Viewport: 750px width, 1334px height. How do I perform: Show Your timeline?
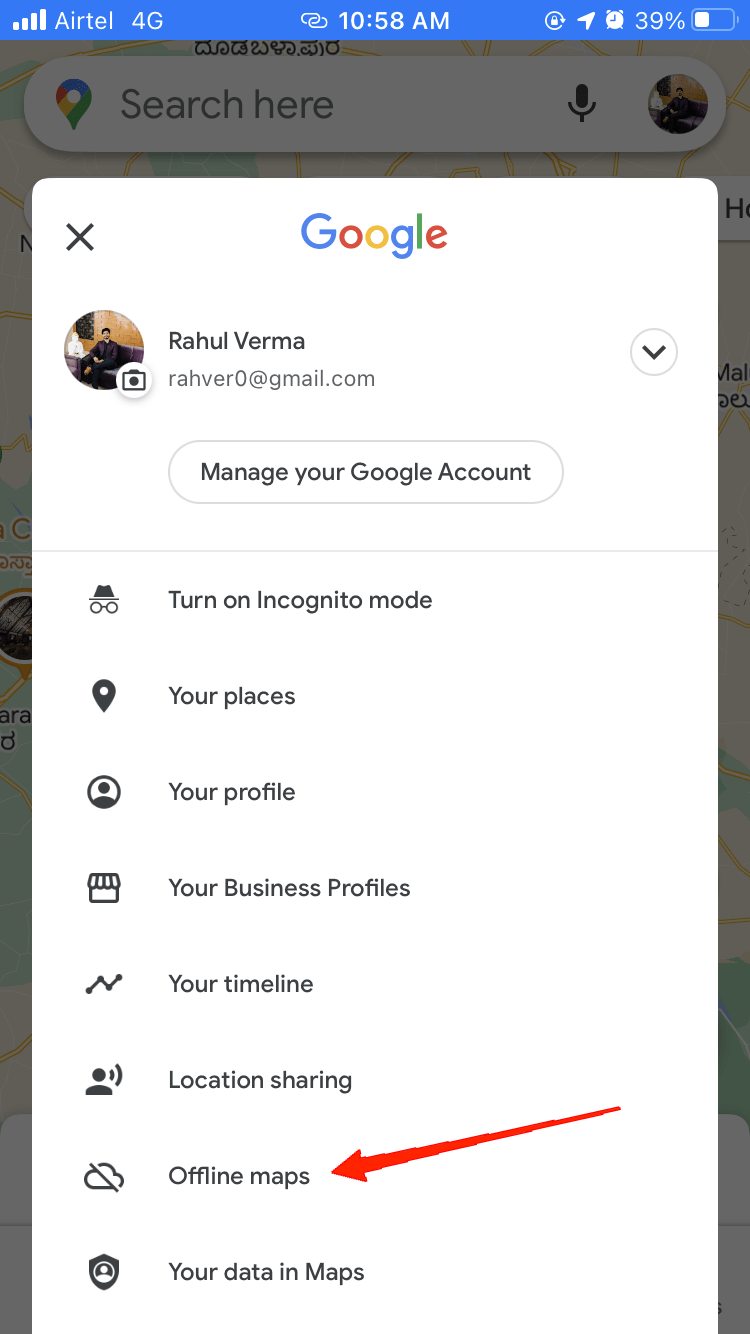pyautogui.click(x=241, y=984)
